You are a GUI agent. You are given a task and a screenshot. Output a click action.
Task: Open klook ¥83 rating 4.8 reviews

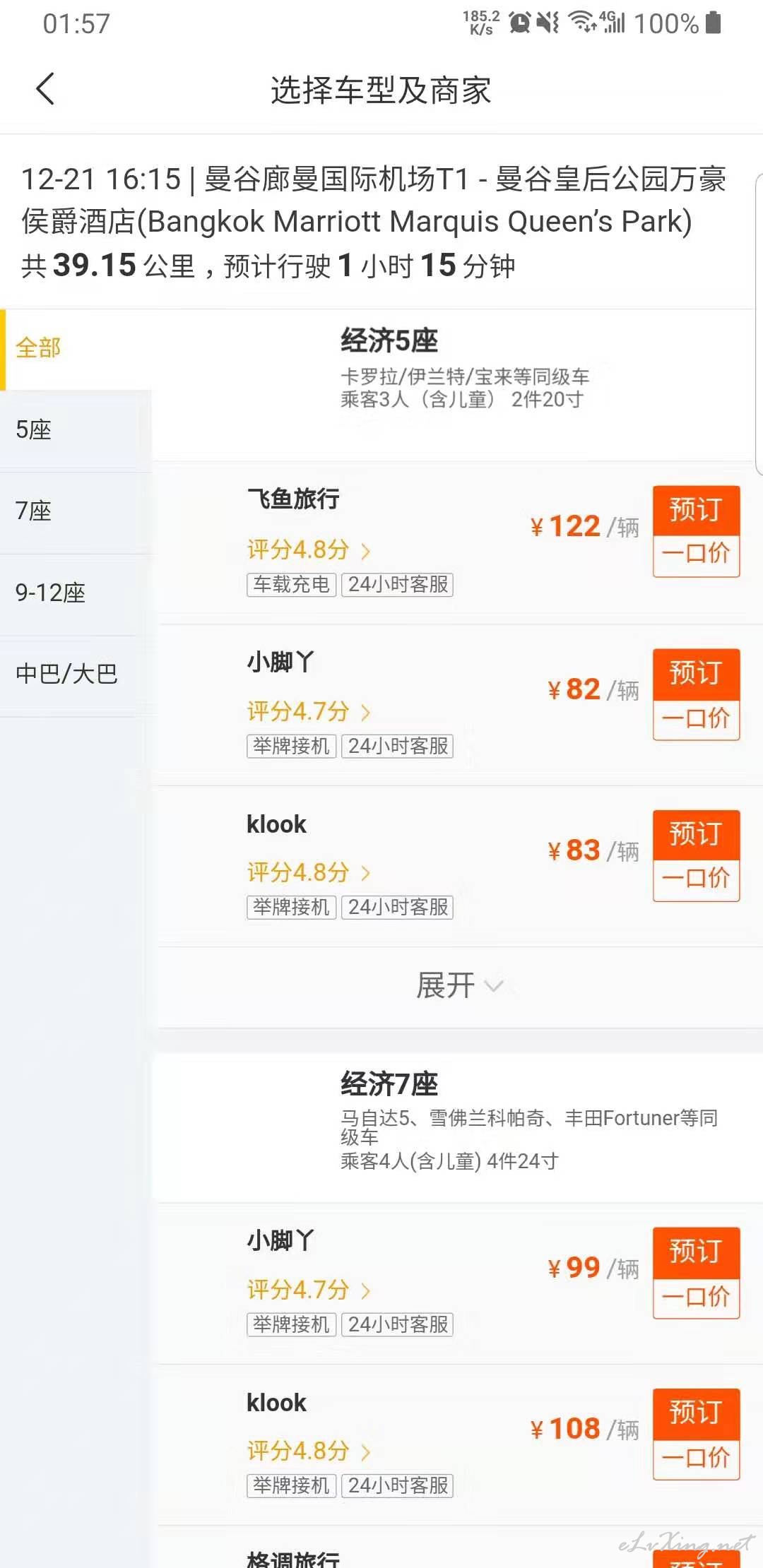[309, 872]
